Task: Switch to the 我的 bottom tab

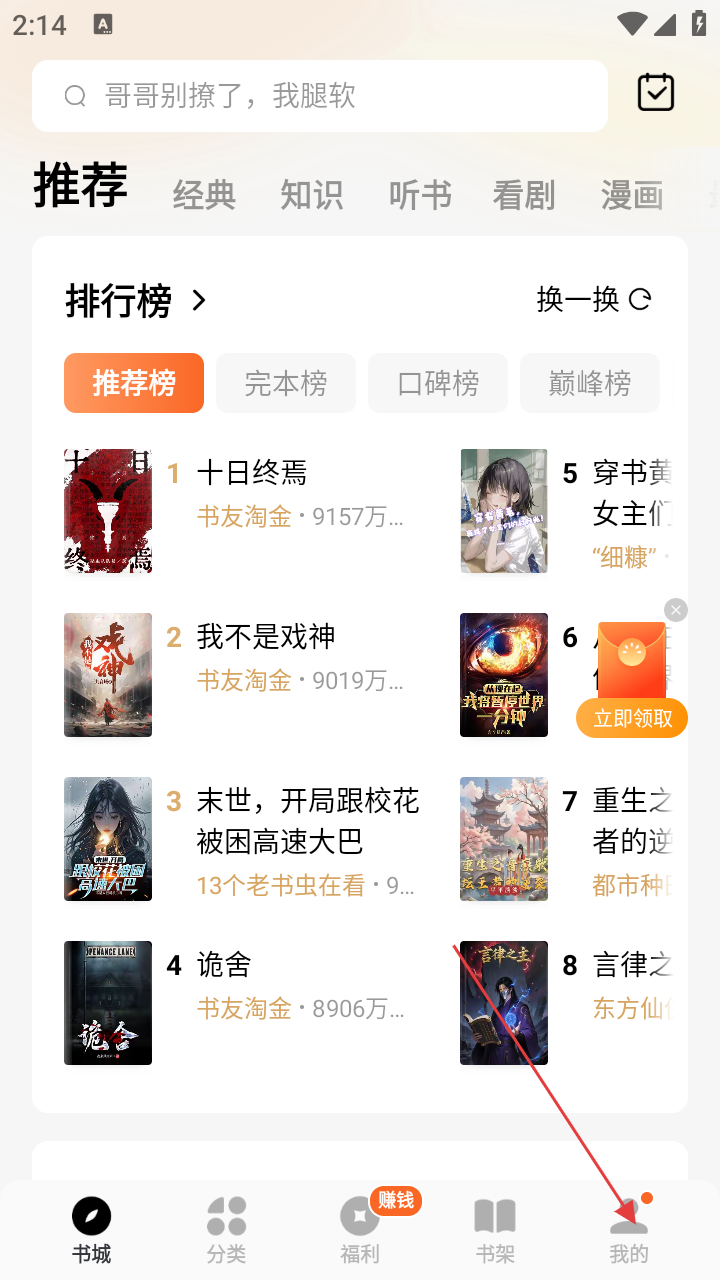Action: click(629, 1230)
